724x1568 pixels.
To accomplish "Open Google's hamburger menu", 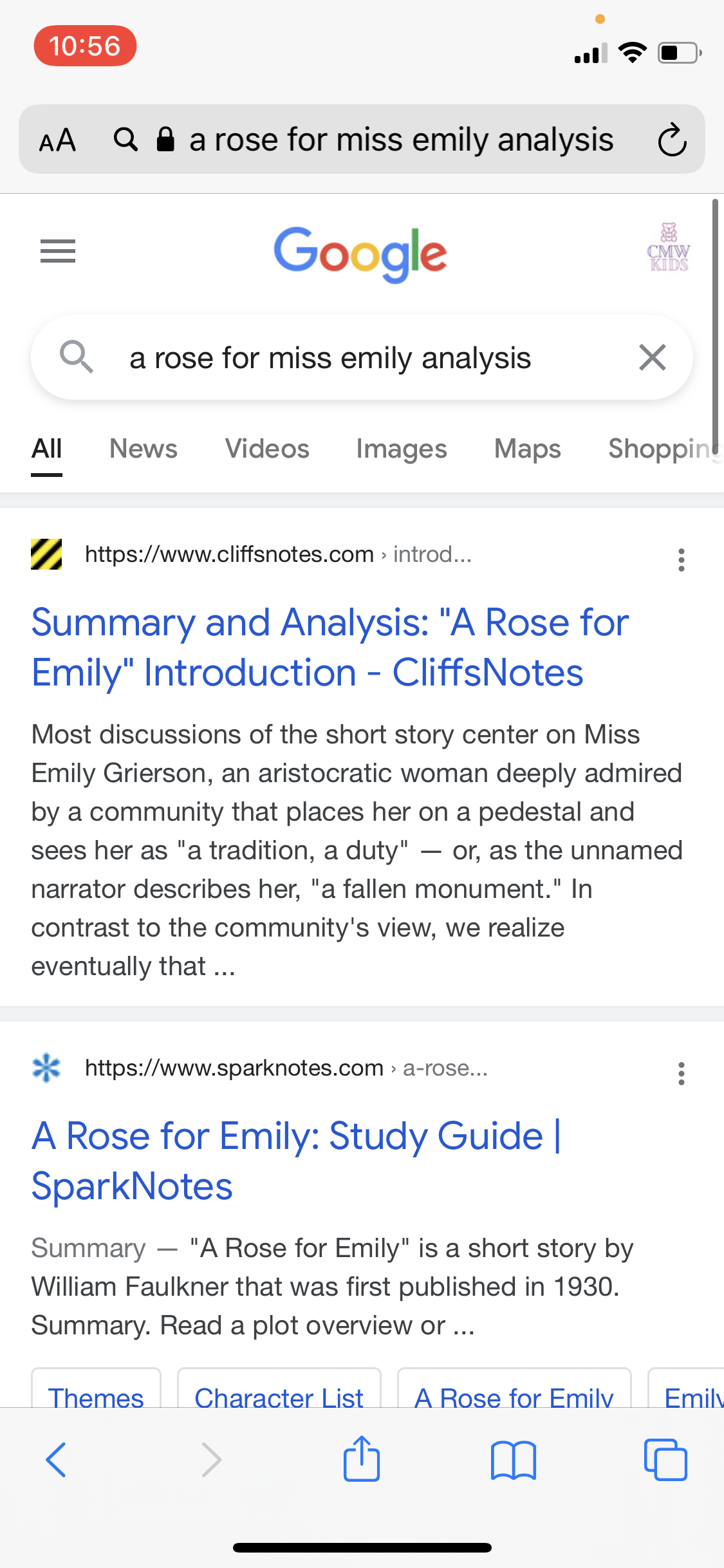I will [x=58, y=251].
